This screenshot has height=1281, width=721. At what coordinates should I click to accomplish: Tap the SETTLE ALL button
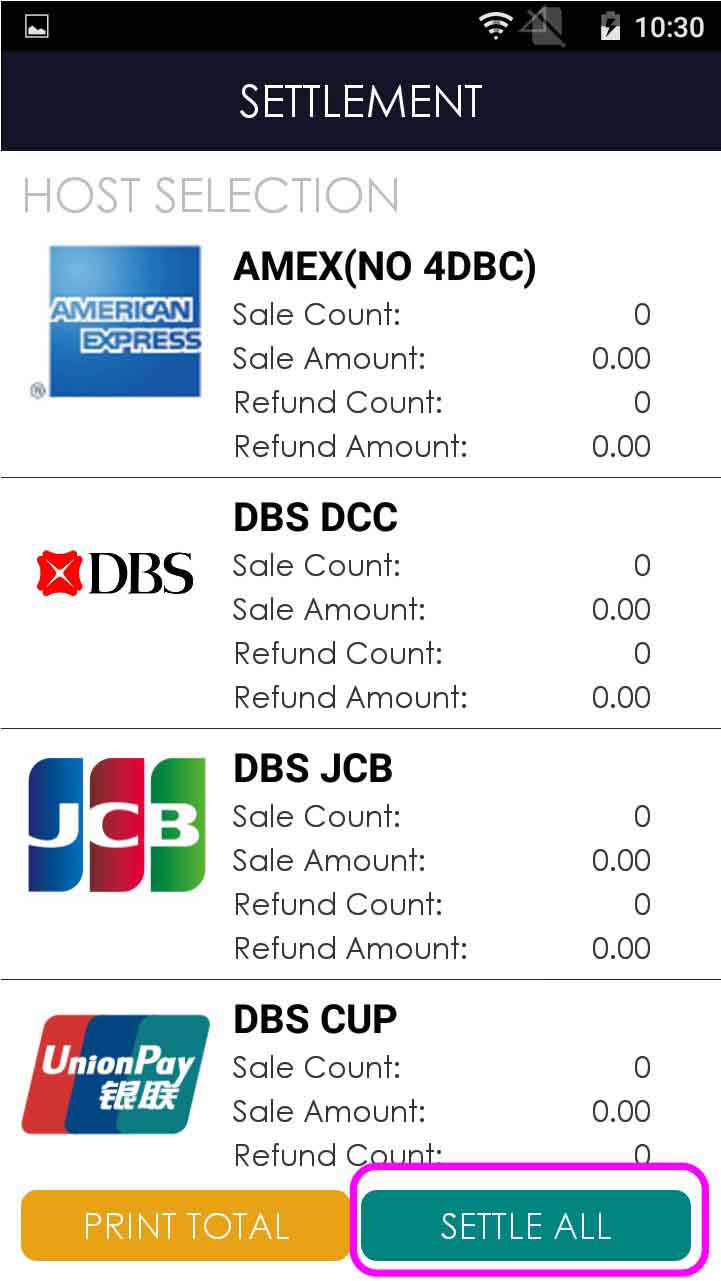(525, 1225)
